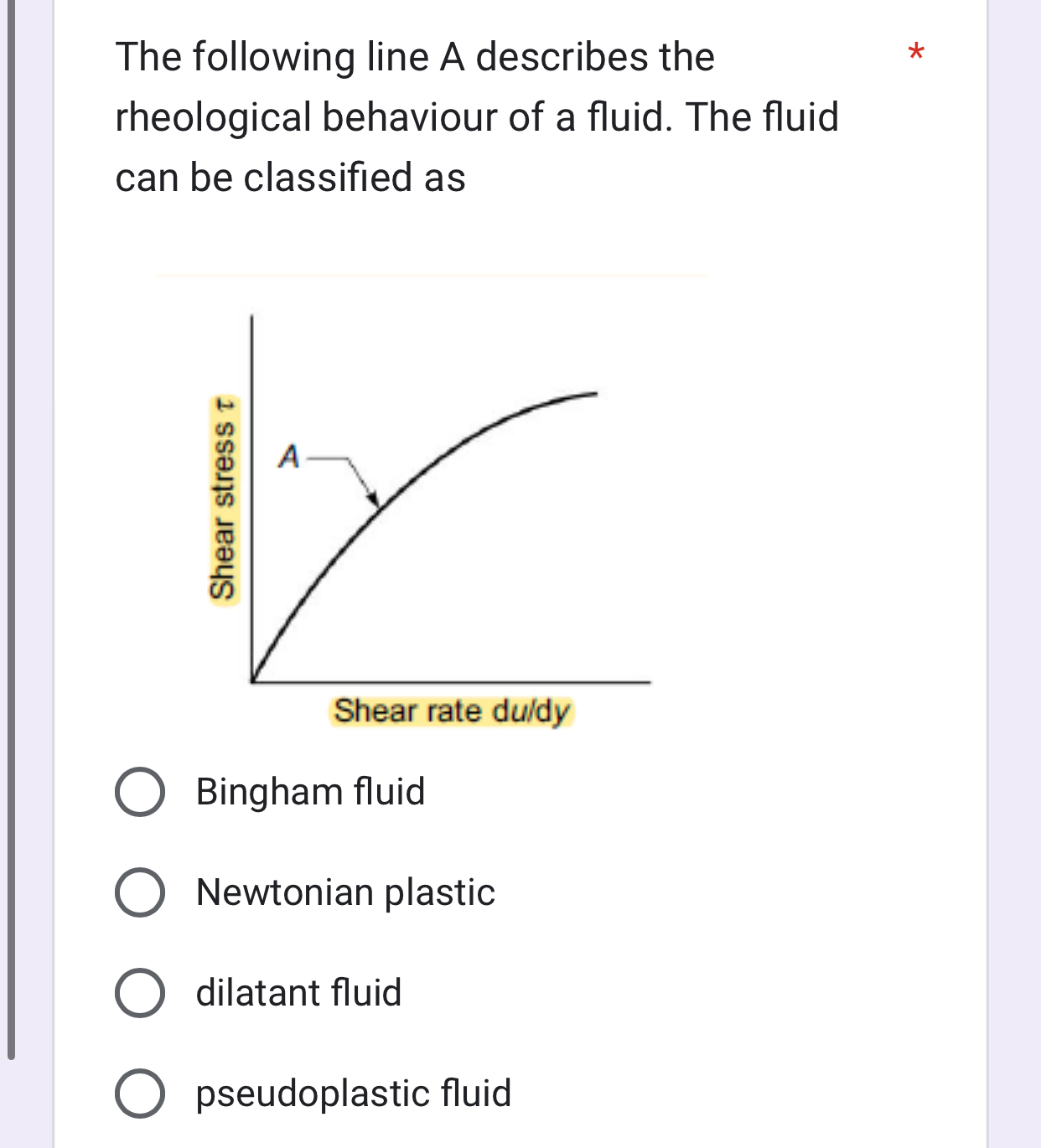Screen dimensions: 1041x1148
Task: Click the Bingham fluid answer text
Action: tap(310, 793)
